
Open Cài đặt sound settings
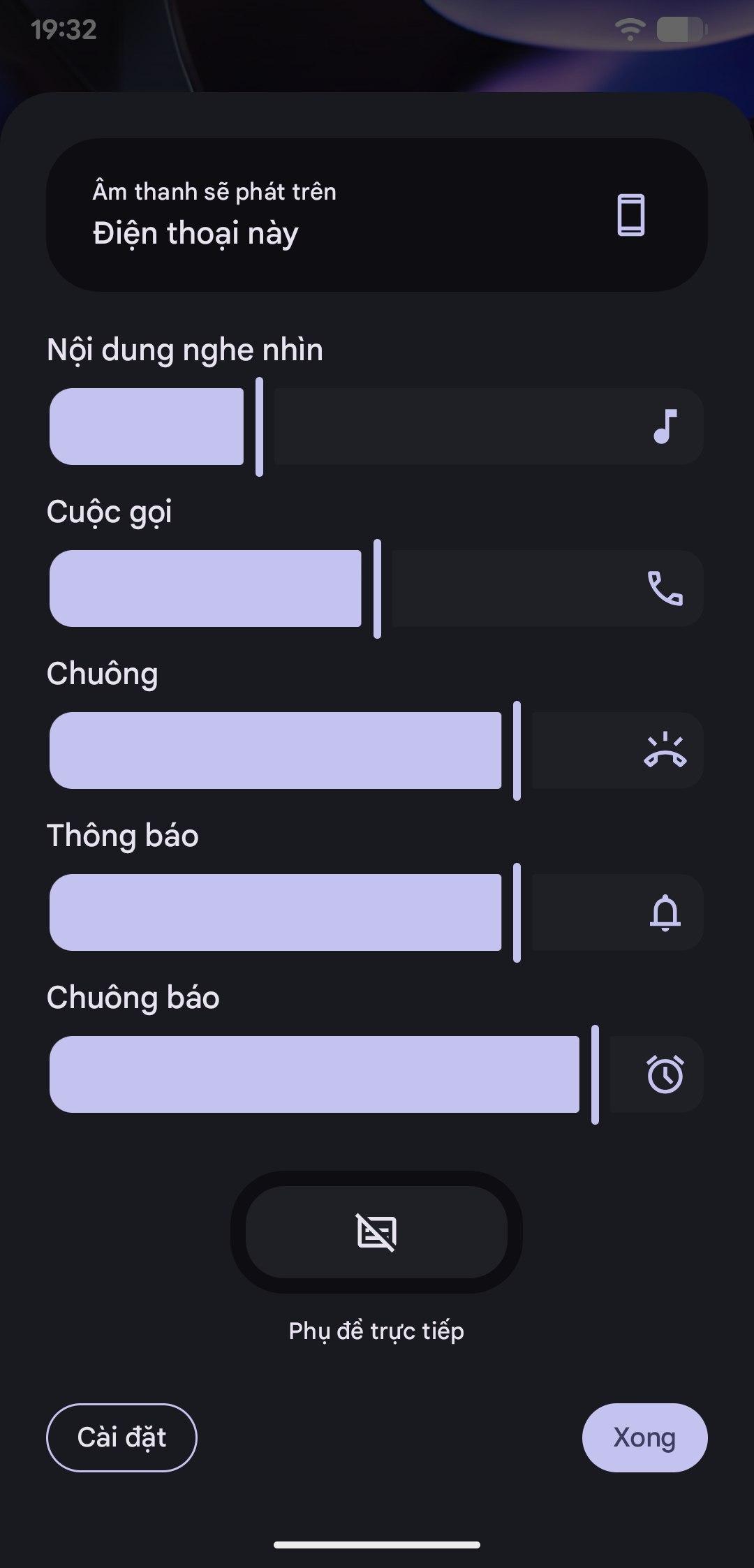(121, 1437)
